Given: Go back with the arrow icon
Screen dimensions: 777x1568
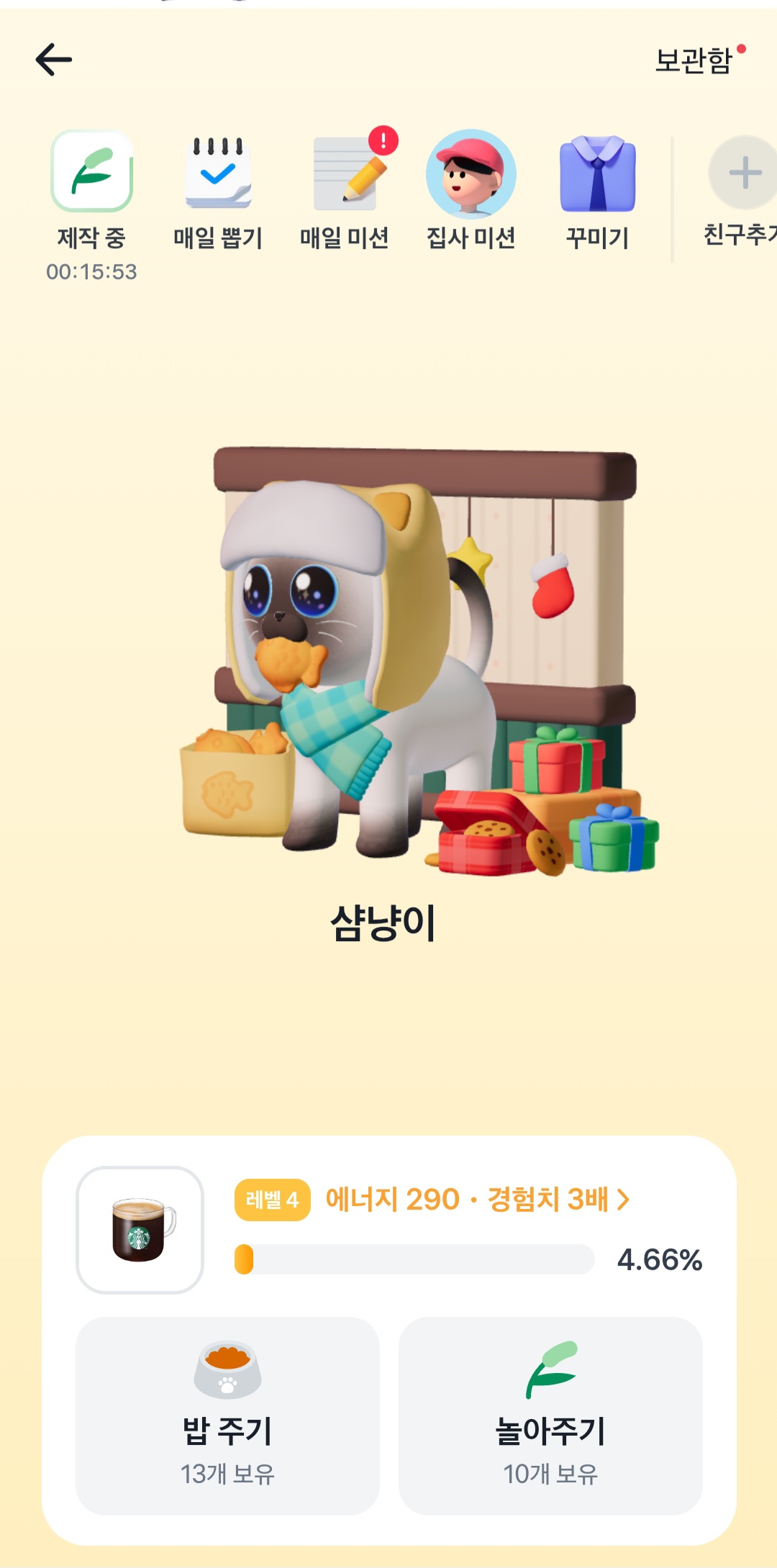Looking at the screenshot, I should pyautogui.click(x=54, y=60).
